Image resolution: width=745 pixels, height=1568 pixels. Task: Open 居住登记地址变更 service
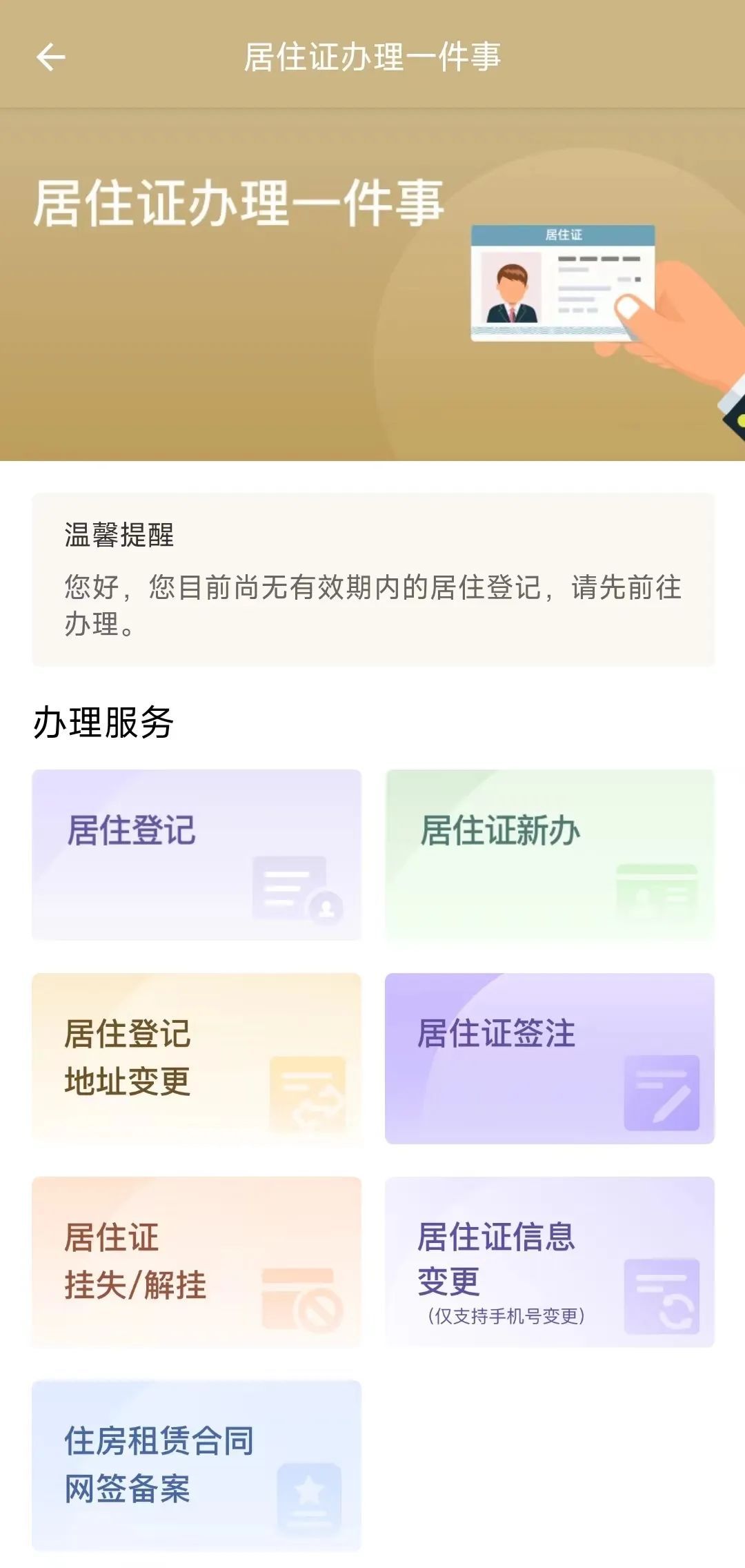pyautogui.click(x=197, y=1058)
